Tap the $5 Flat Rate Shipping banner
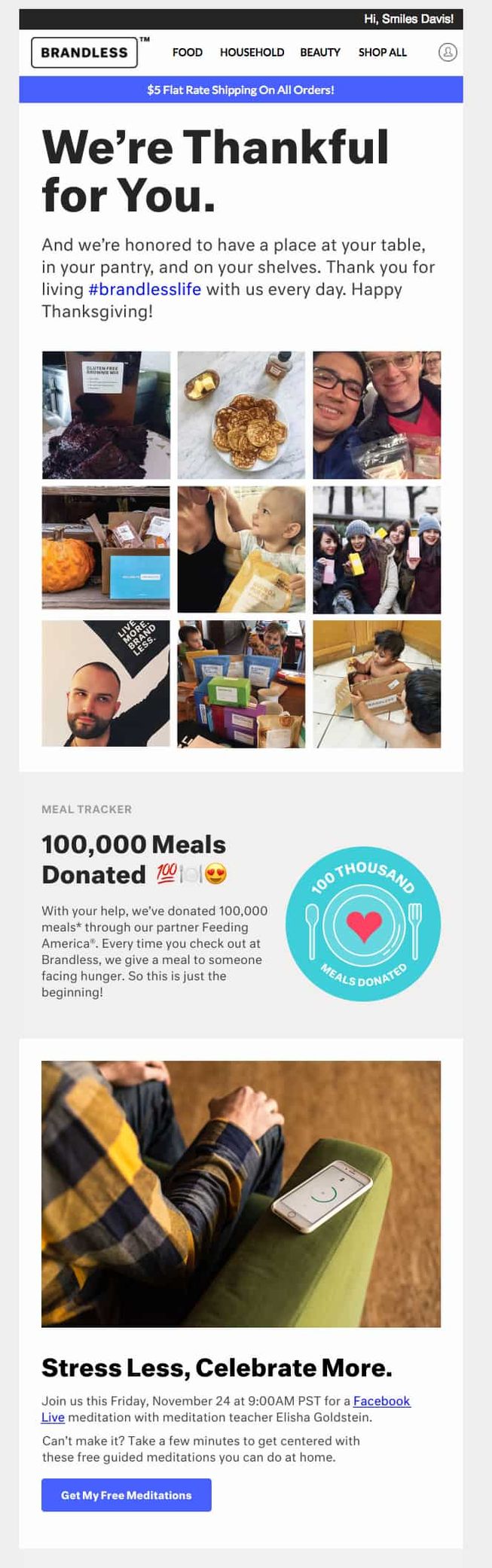This screenshot has width=492, height=1568. click(x=241, y=90)
